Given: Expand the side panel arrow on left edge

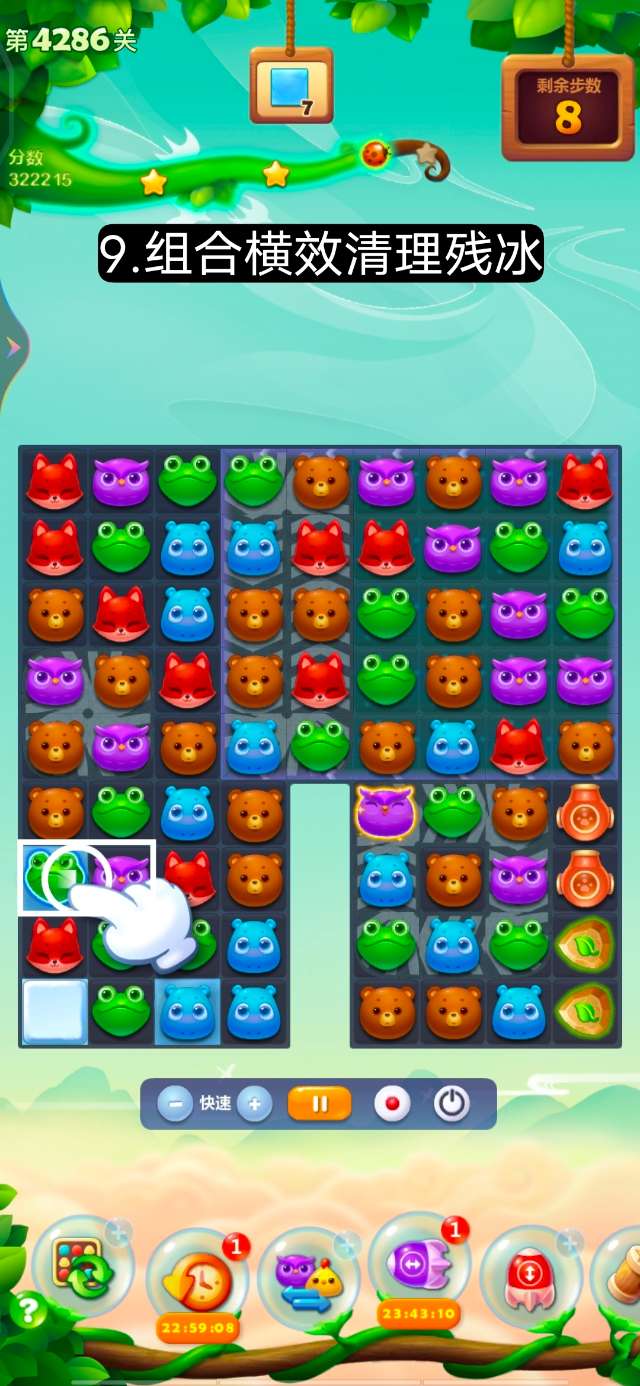Looking at the screenshot, I should pyautogui.click(x=13, y=347).
